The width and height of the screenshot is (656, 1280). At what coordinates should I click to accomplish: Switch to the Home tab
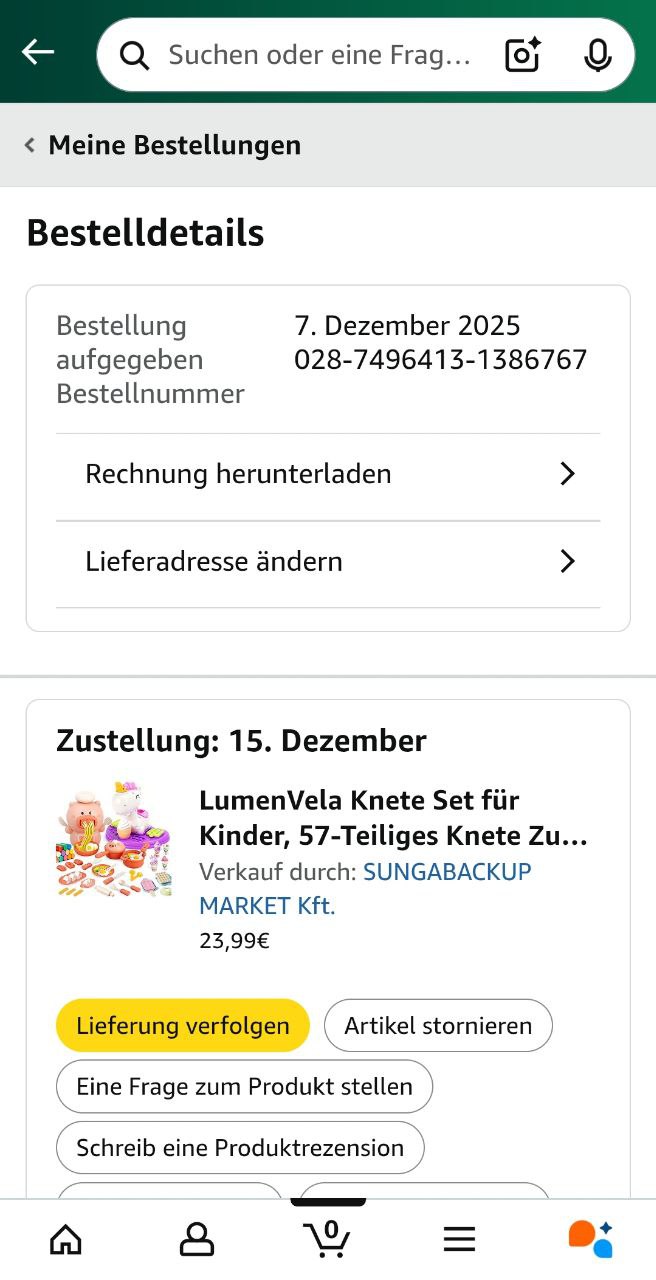[66, 1240]
